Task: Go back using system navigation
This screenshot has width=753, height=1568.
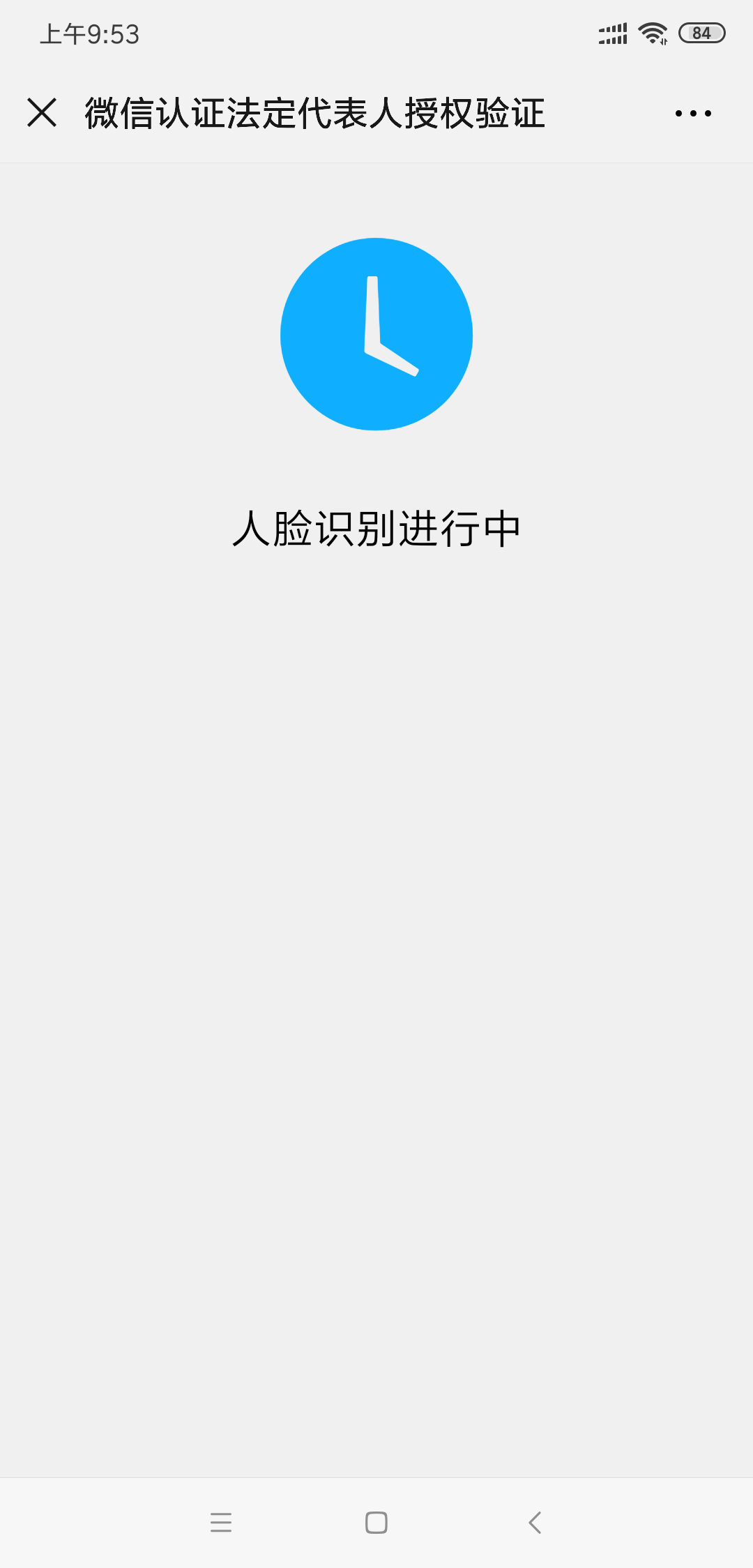Action: click(x=535, y=1522)
